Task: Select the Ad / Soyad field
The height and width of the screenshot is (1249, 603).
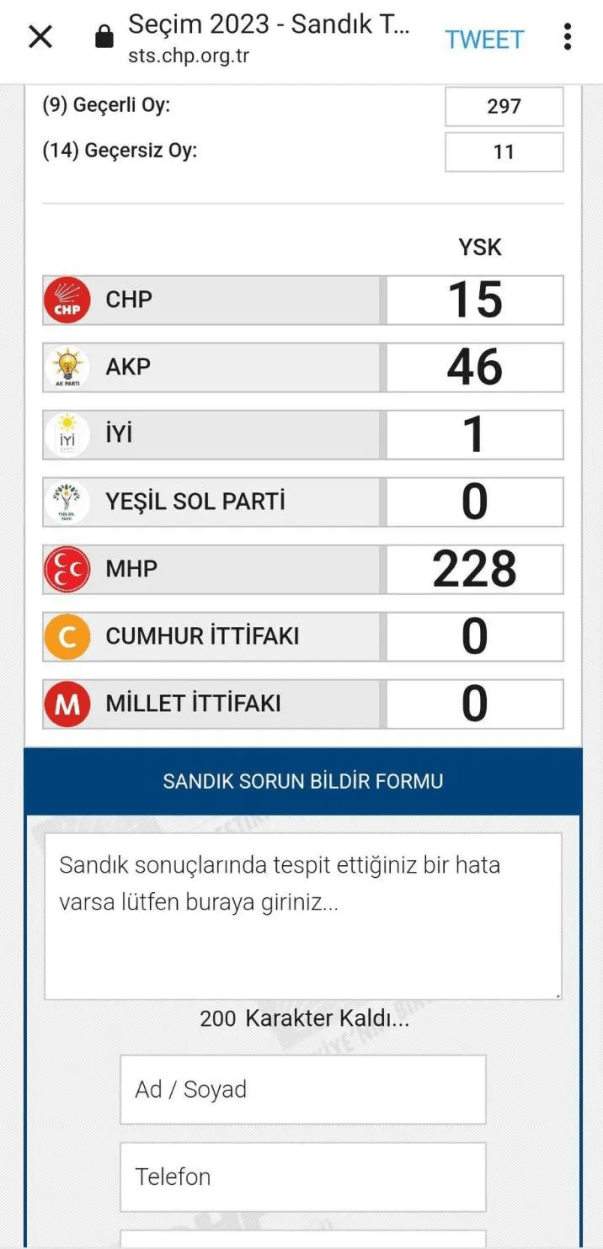Action: point(302,1089)
